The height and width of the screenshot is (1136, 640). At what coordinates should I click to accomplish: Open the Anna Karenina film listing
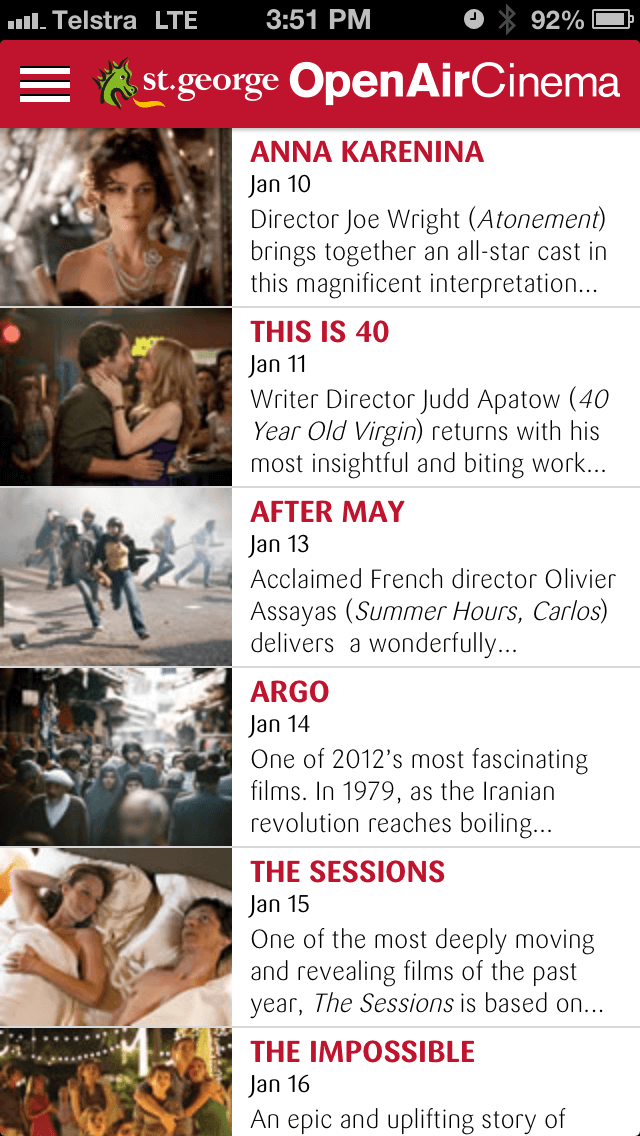366,152
